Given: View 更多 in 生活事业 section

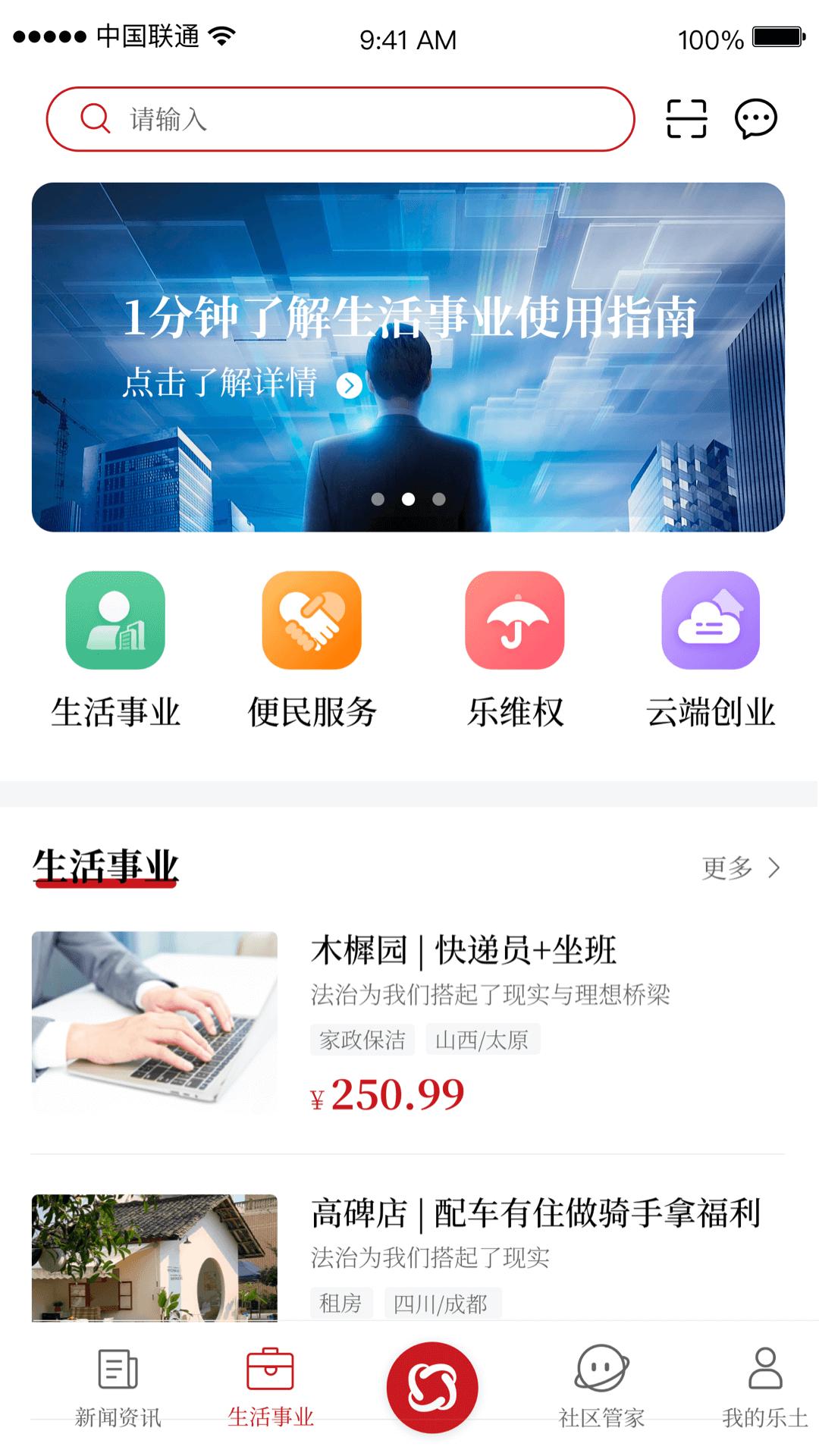Looking at the screenshot, I should tap(739, 868).
